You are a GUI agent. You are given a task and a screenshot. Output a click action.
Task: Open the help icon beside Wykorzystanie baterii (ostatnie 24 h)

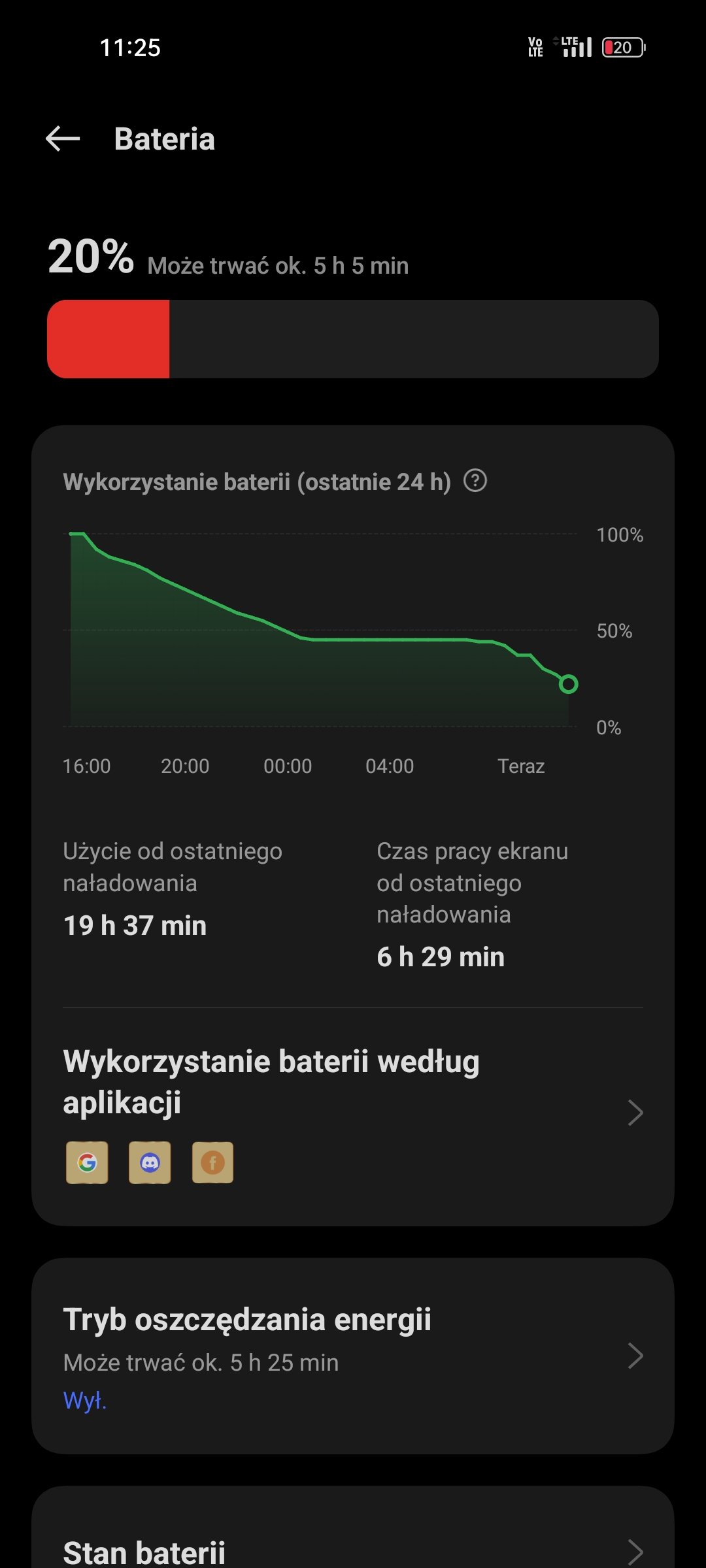tap(475, 481)
